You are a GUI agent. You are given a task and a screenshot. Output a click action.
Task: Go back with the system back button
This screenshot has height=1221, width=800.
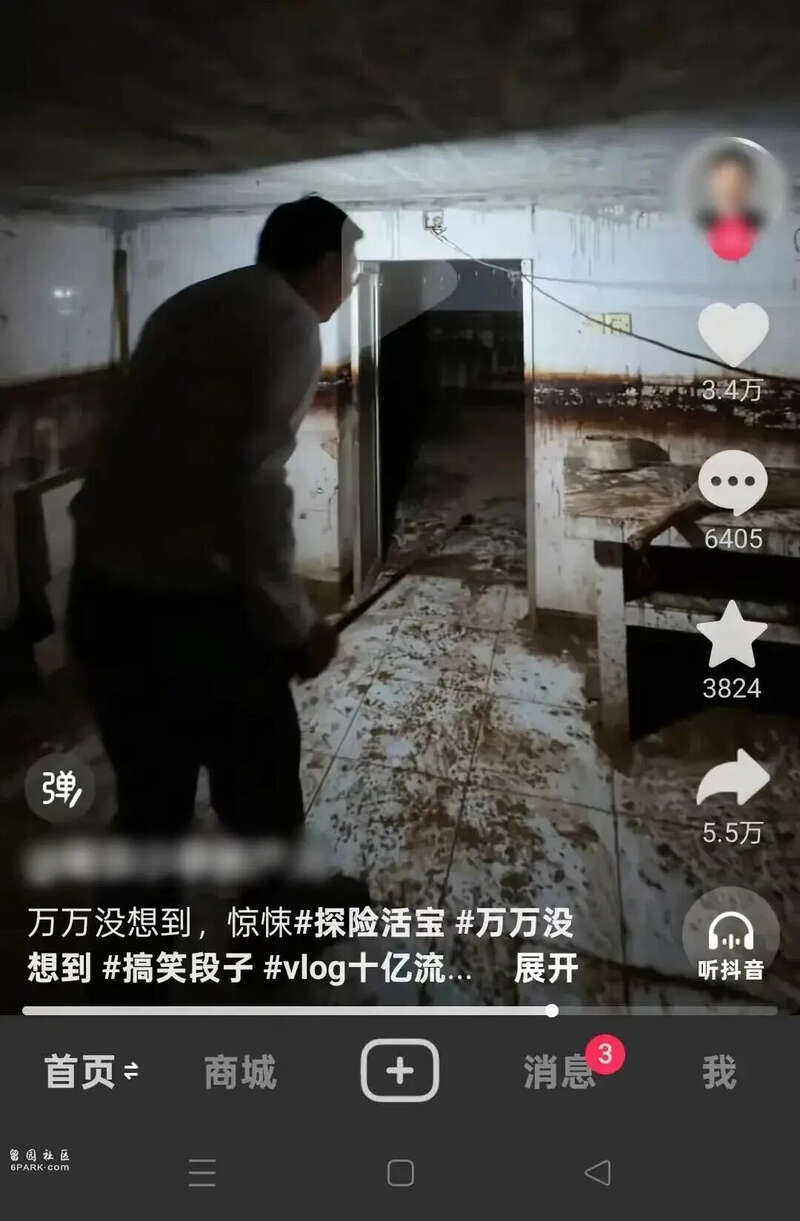tap(597, 1172)
